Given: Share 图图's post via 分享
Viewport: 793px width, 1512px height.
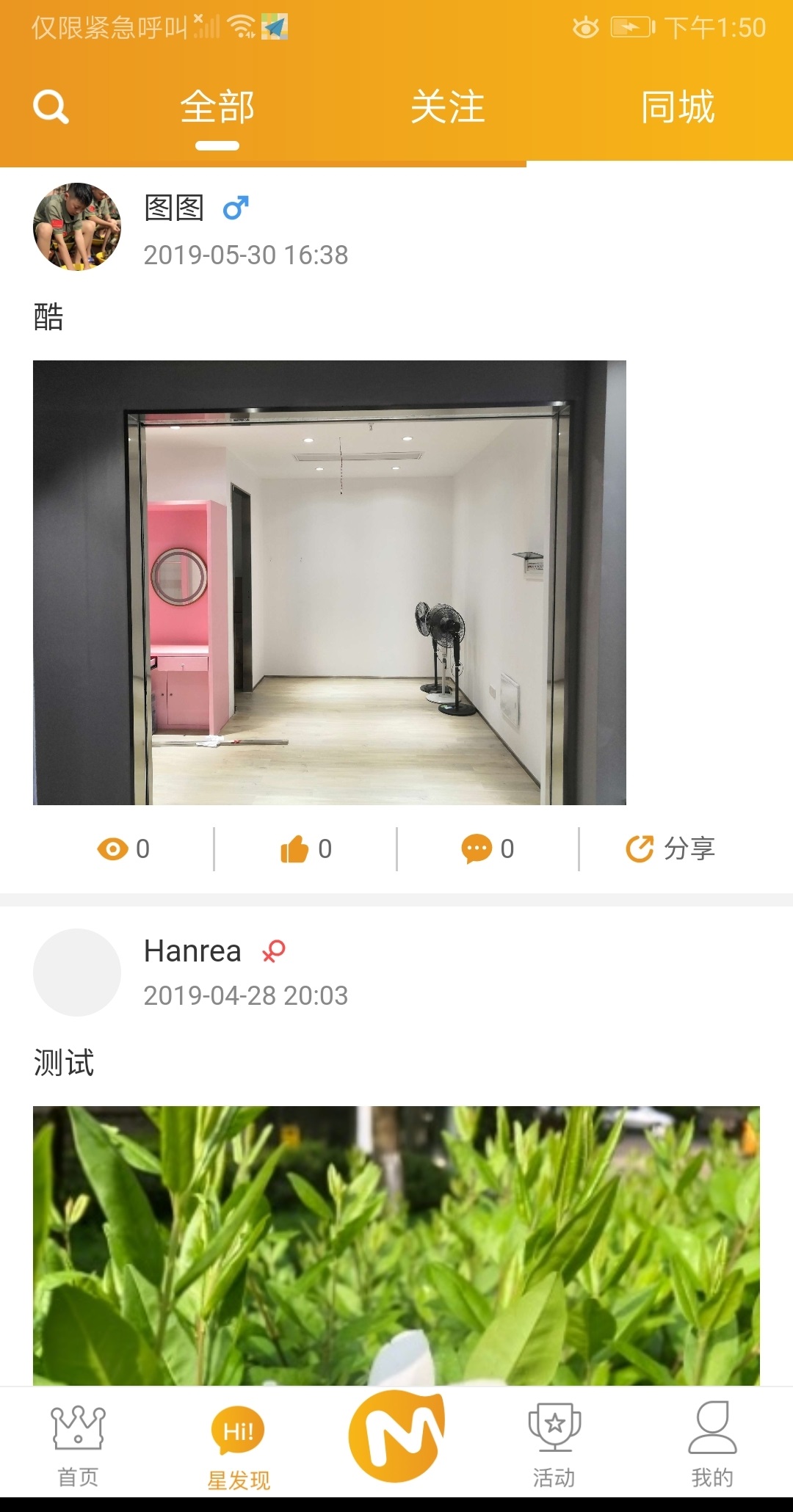Looking at the screenshot, I should click(670, 849).
